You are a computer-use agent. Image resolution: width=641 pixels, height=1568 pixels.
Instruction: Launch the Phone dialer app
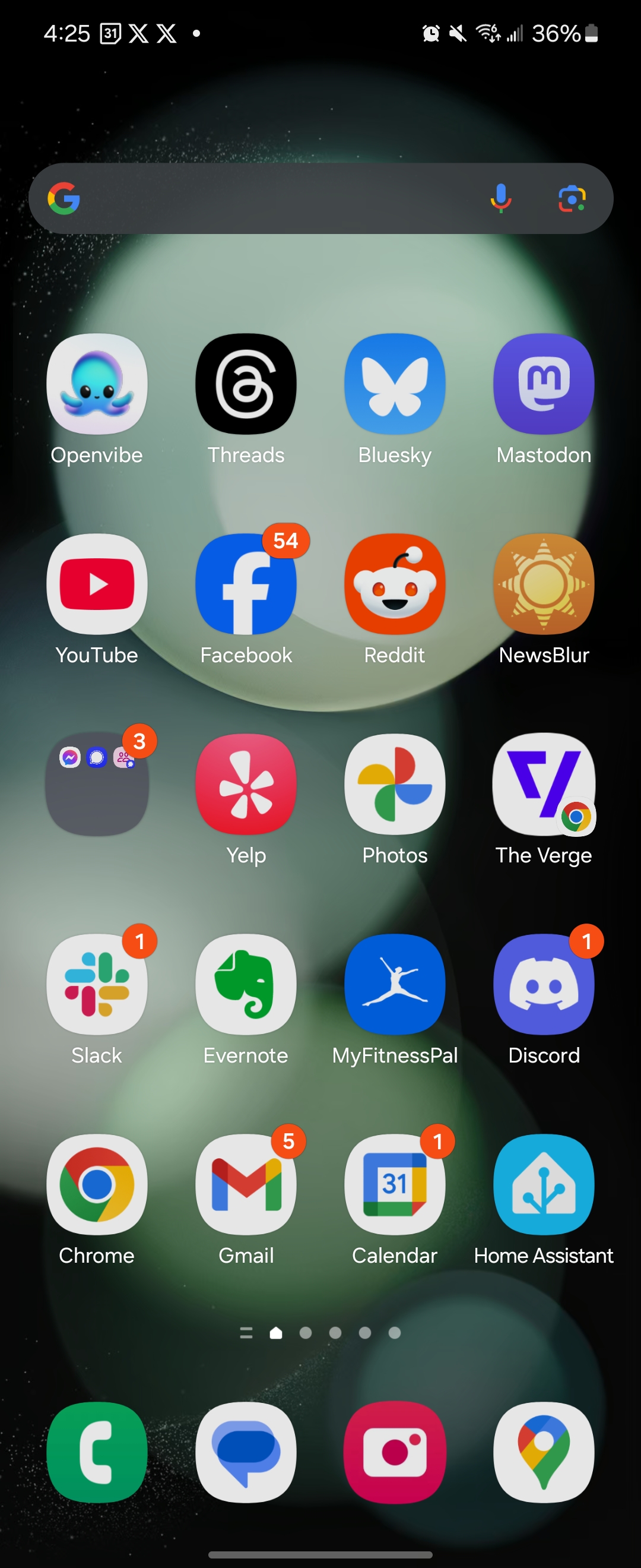[x=97, y=1452]
